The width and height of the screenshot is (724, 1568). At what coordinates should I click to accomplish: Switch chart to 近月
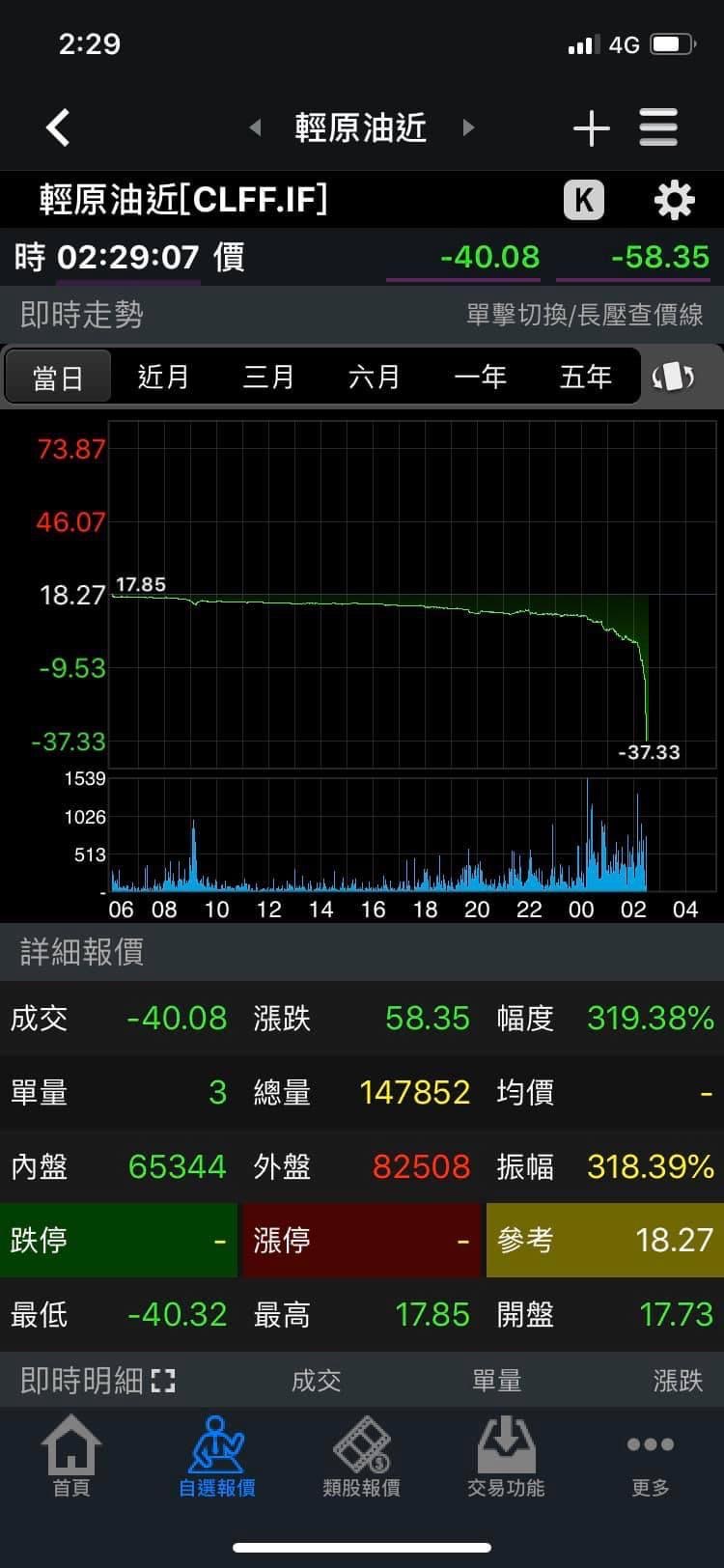(x=163, y=377)
